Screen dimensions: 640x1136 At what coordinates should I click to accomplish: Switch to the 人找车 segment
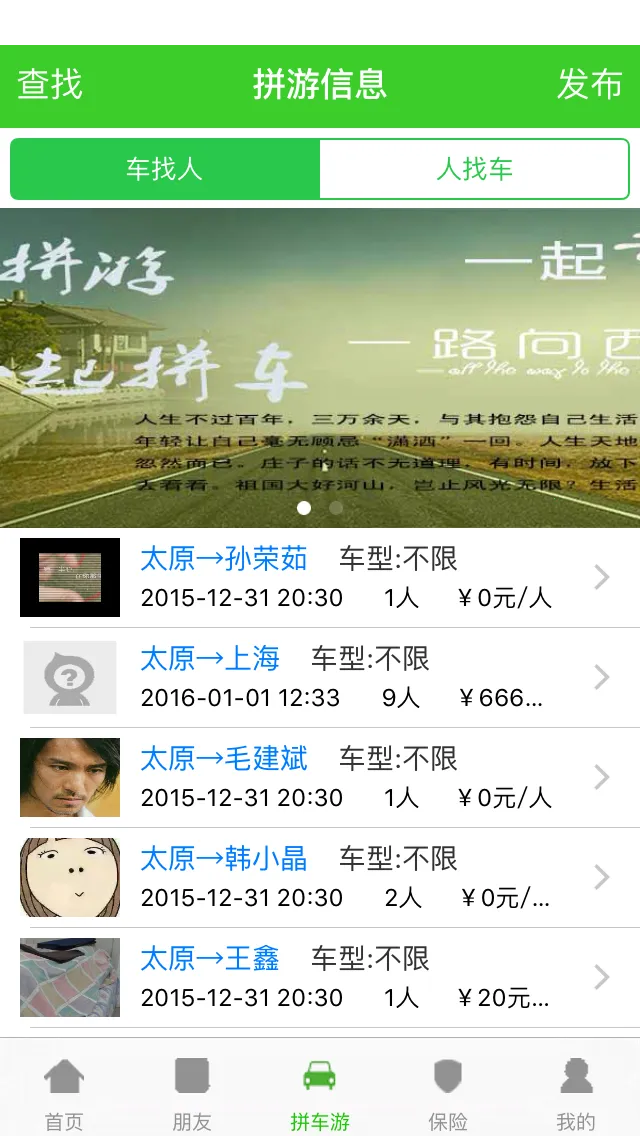[x=475, y=169]
